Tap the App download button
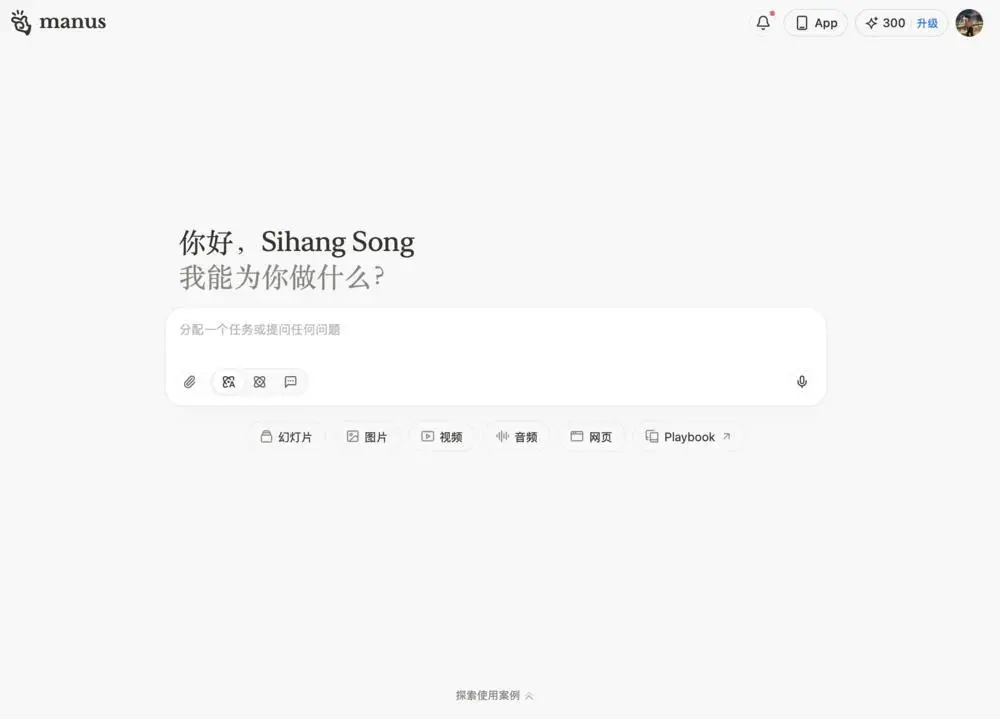The image size is (1000, 719). (816, 23)
